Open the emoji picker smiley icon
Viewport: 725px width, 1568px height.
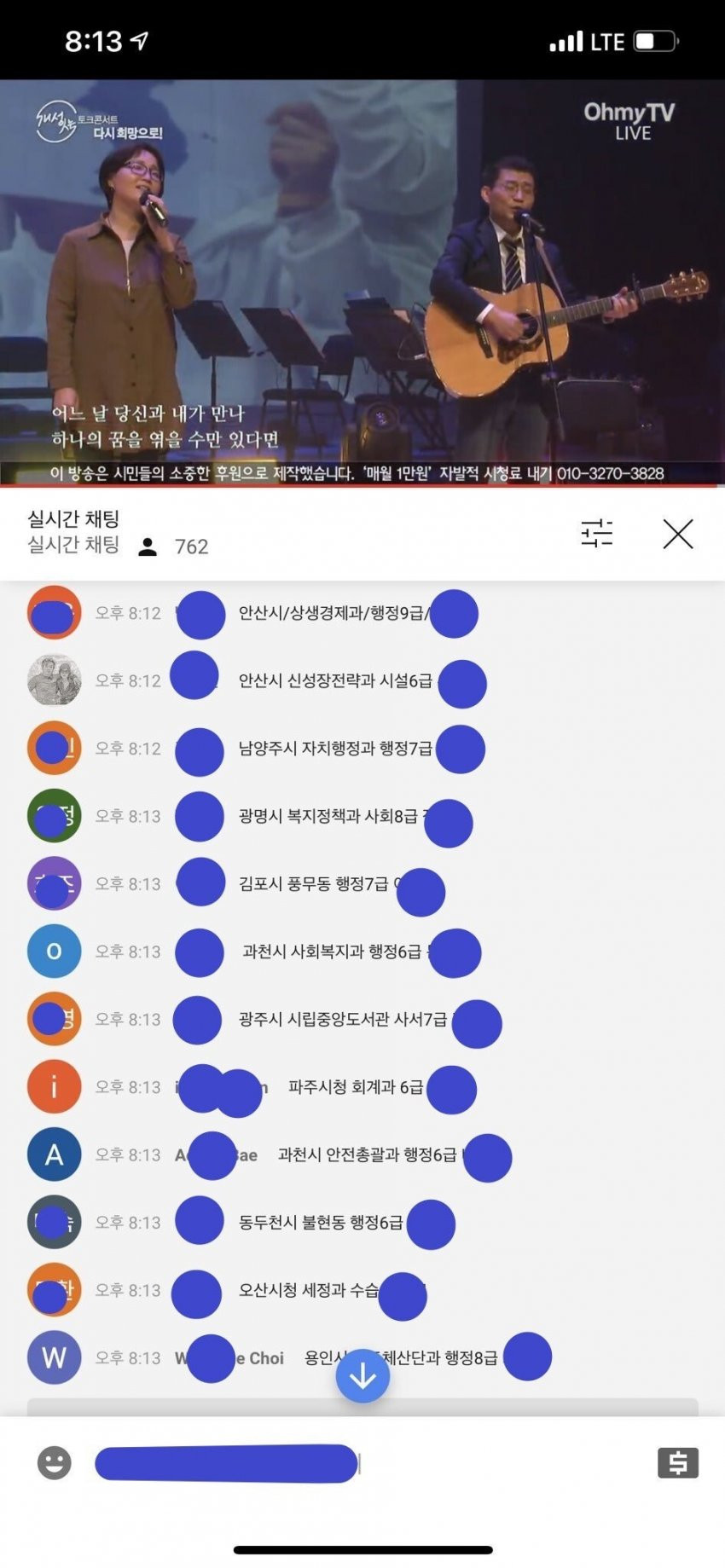pyautogui.click(x=55, y=1463)
